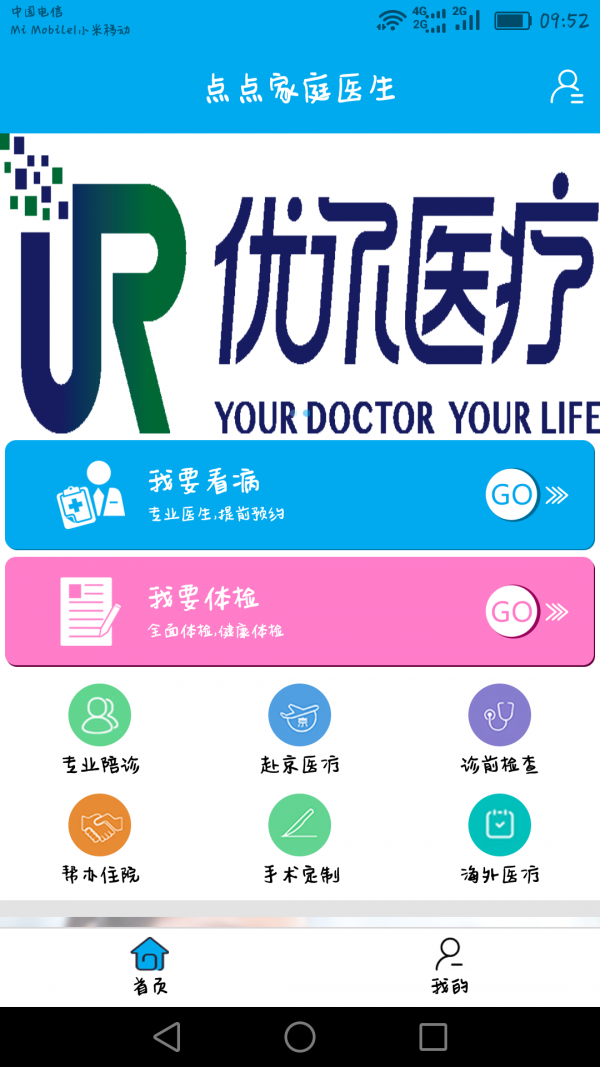
Task: Open 帮办住院 service
Action: tap(100, 838)
